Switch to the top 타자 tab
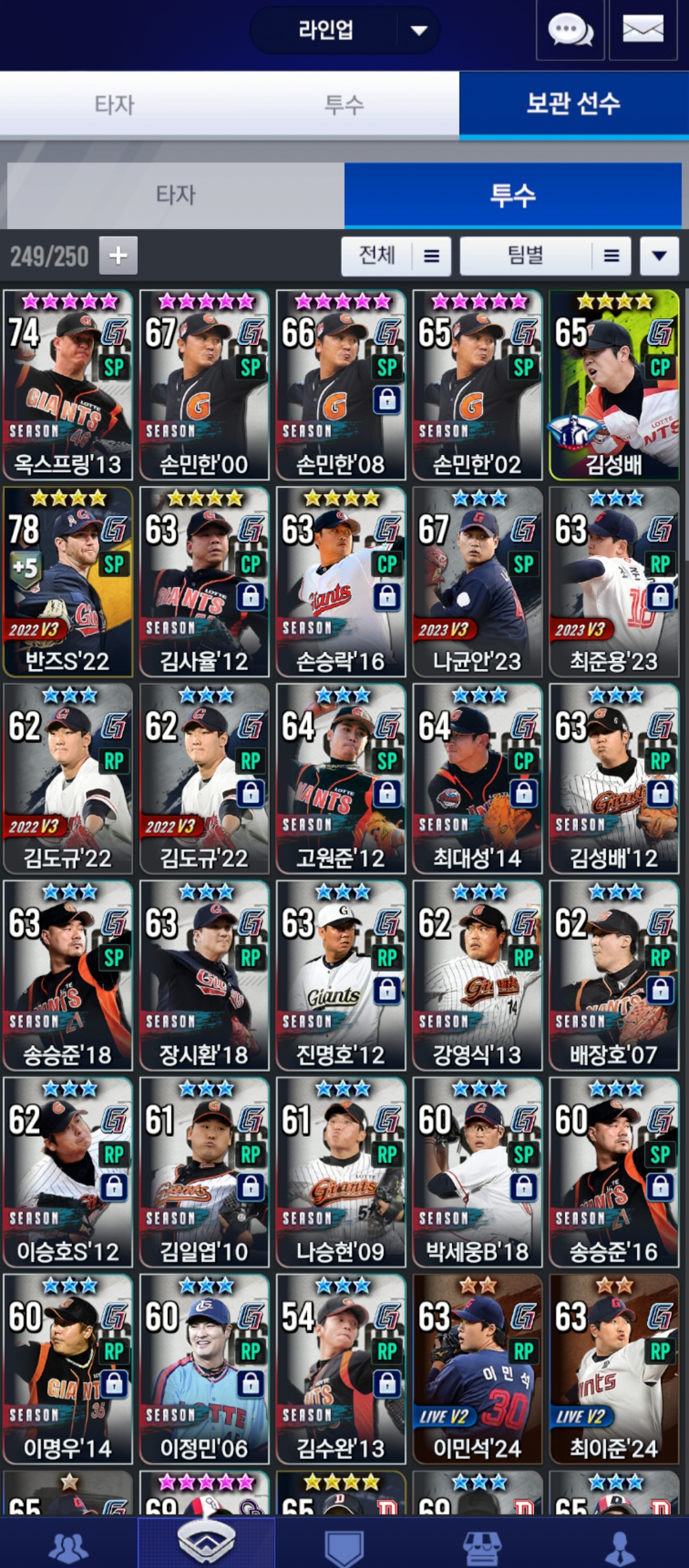Screen dimensions: 689x1568 click(x=115, y=105)
